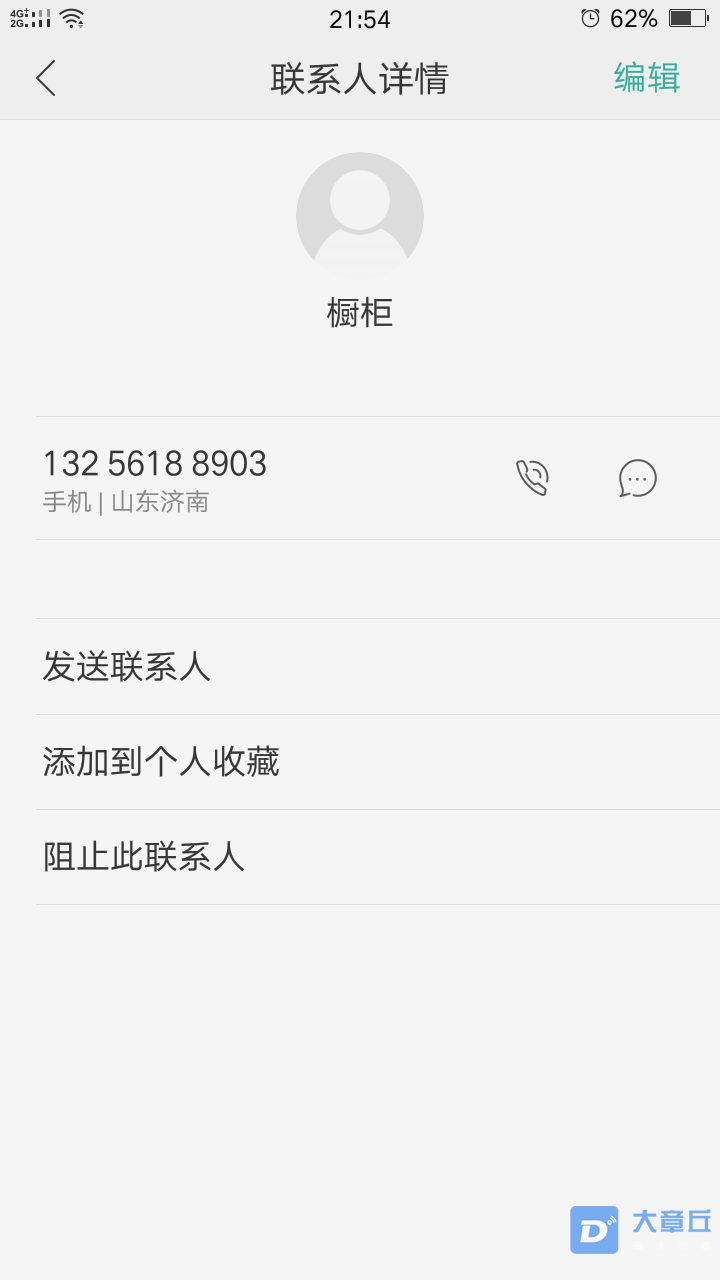The height and width of the screenshot is (1280, 720).
Task: Tap phone number 132 5618 8903
Action: (155, 465)
